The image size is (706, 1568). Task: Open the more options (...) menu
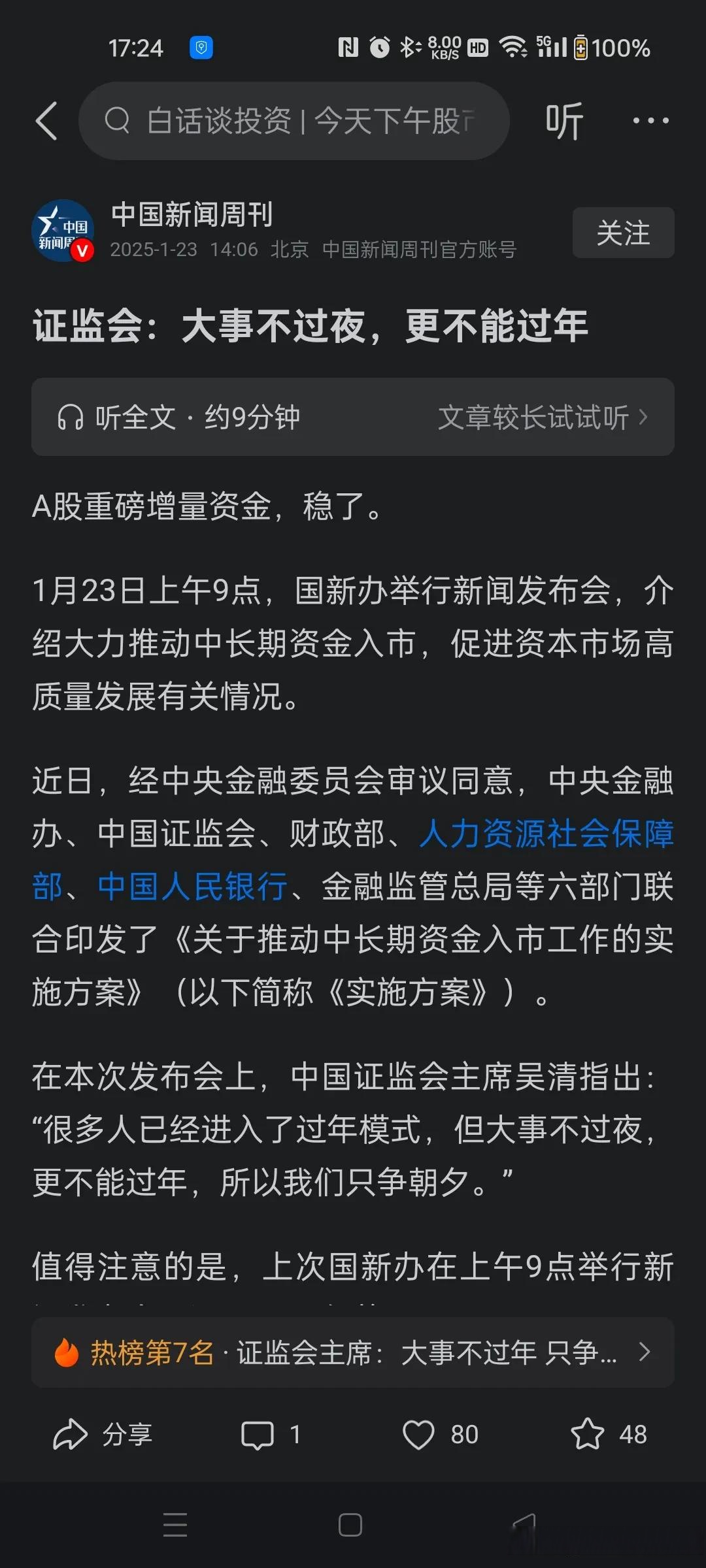[650, 122]
